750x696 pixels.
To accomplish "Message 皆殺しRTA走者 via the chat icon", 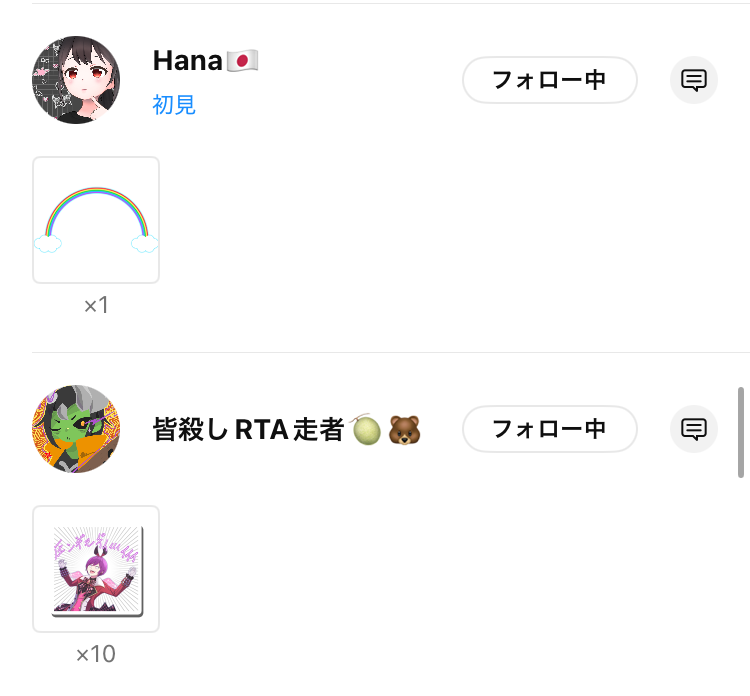I will pyautogui.click(x=694, y=429).
